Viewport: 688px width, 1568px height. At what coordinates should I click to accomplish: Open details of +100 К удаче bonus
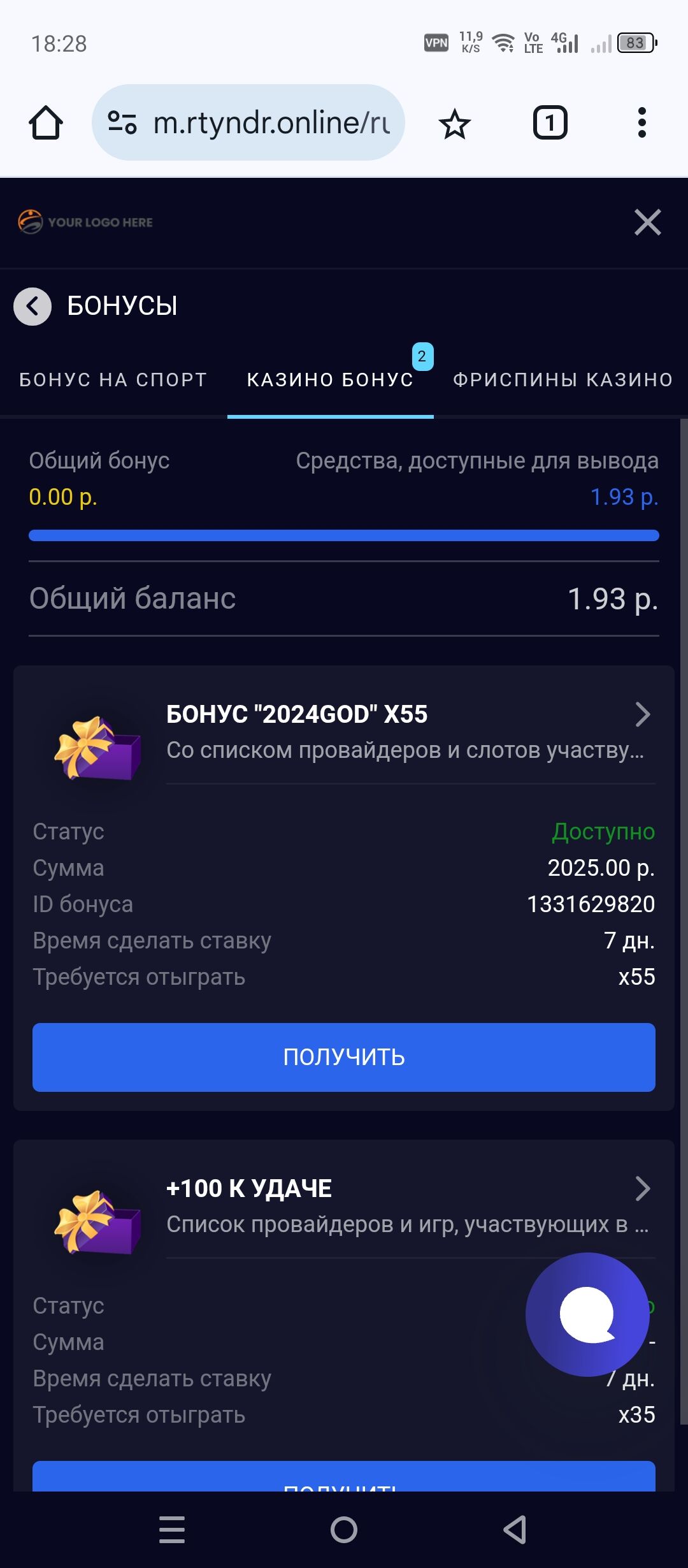coord(642,1189)
